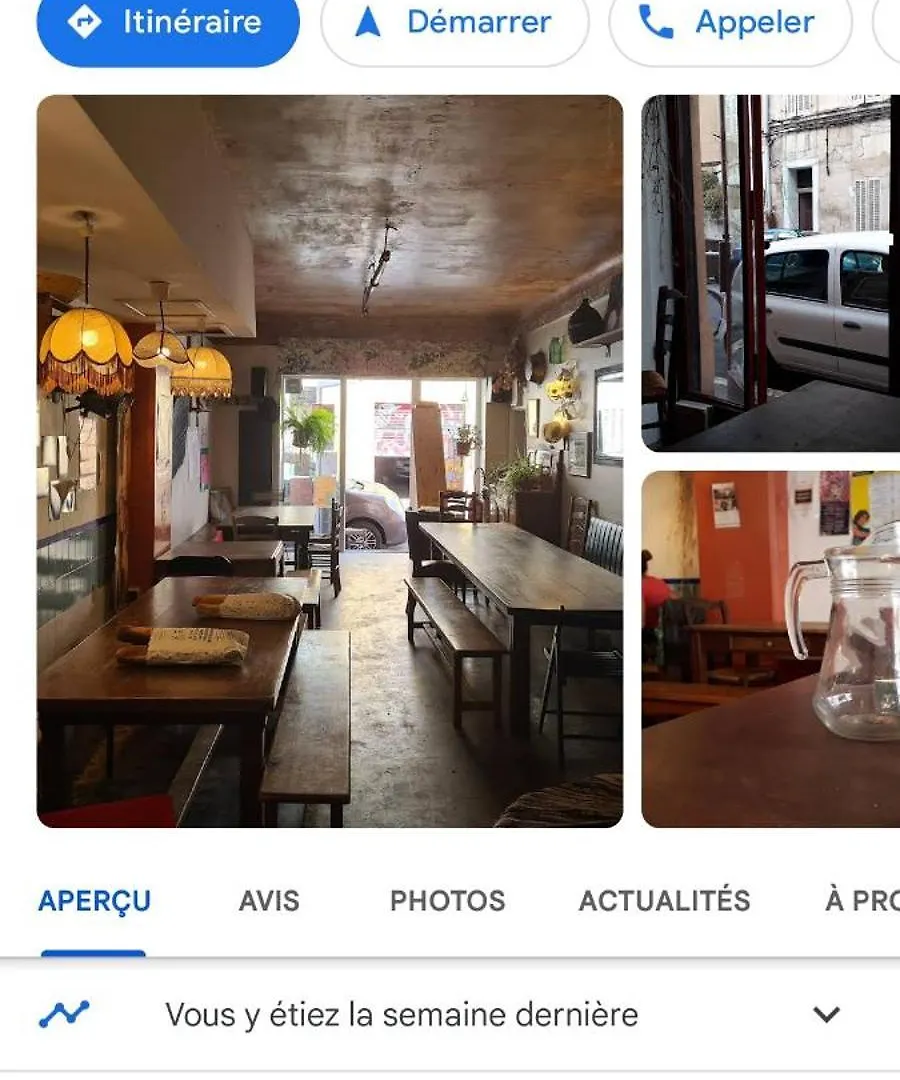This screenshot has width=900, height=1080.
Task: Expand the 'Vous y étiez la semaine dernière' row
Action: pos(826,1015)
